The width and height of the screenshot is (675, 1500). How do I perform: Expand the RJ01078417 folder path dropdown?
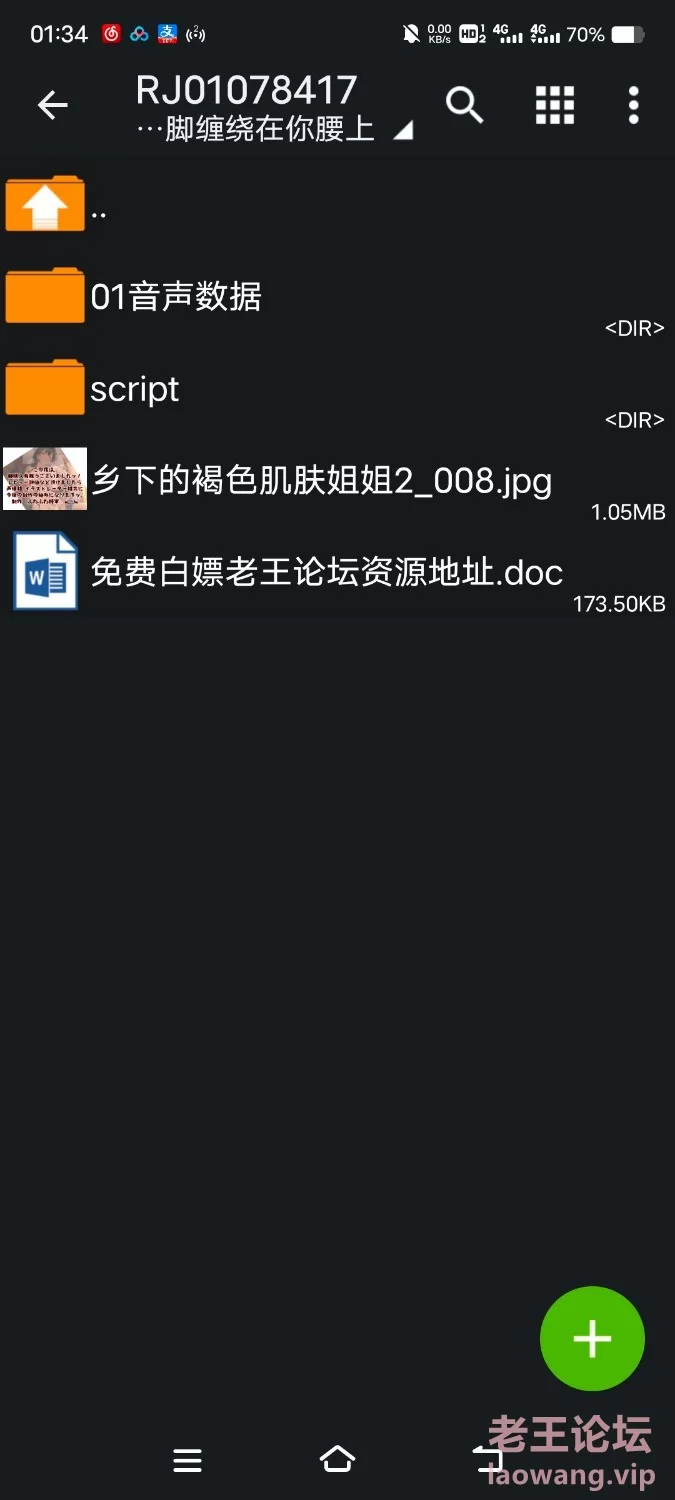point(275,107)
